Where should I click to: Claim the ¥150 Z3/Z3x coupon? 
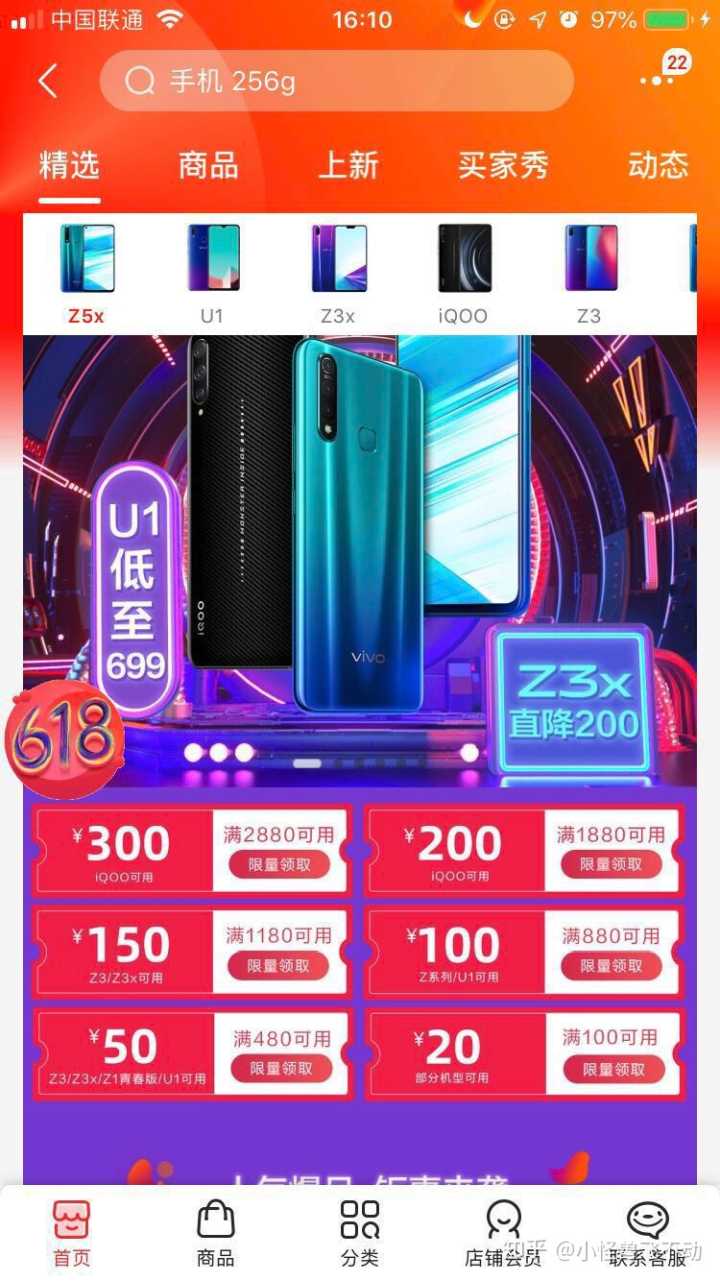coord(279,966)
